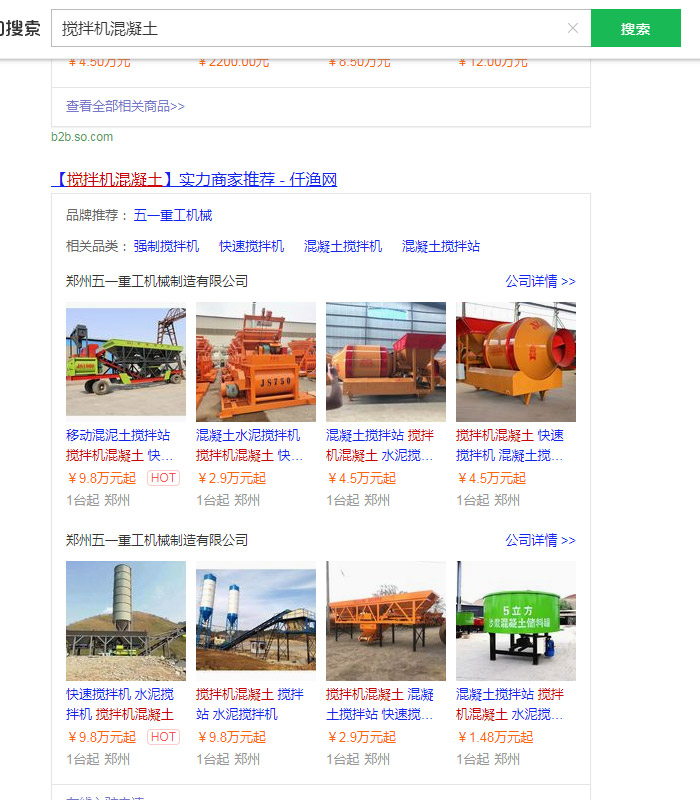
Task: Select the 混凝土搅拌机 category link
Action: pos(343,246)
